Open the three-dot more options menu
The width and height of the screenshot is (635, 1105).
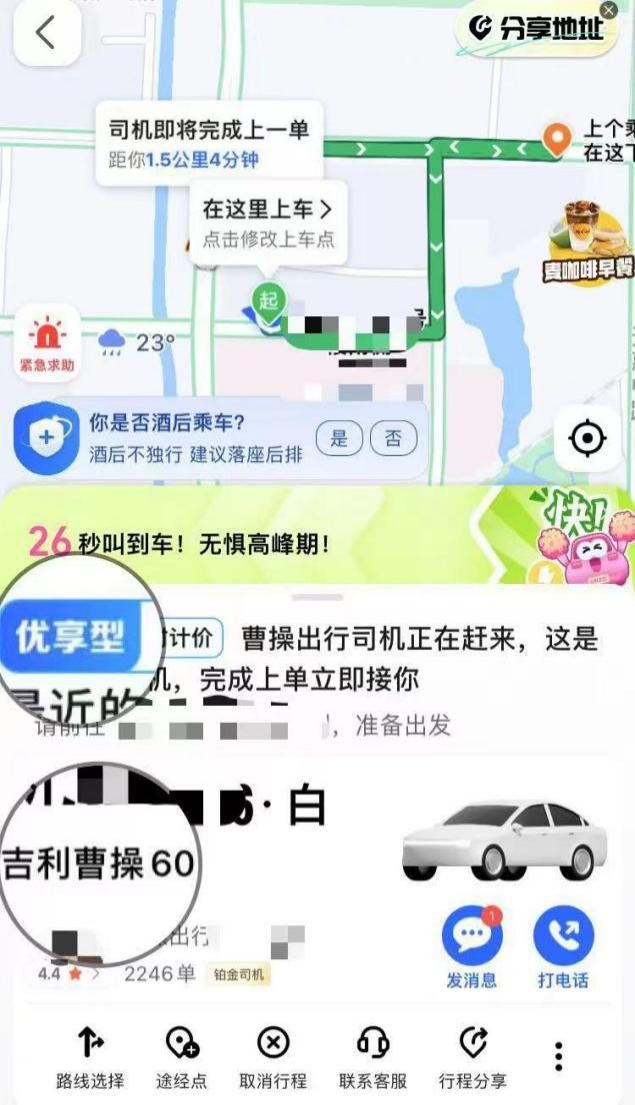tap(558, 1055)
